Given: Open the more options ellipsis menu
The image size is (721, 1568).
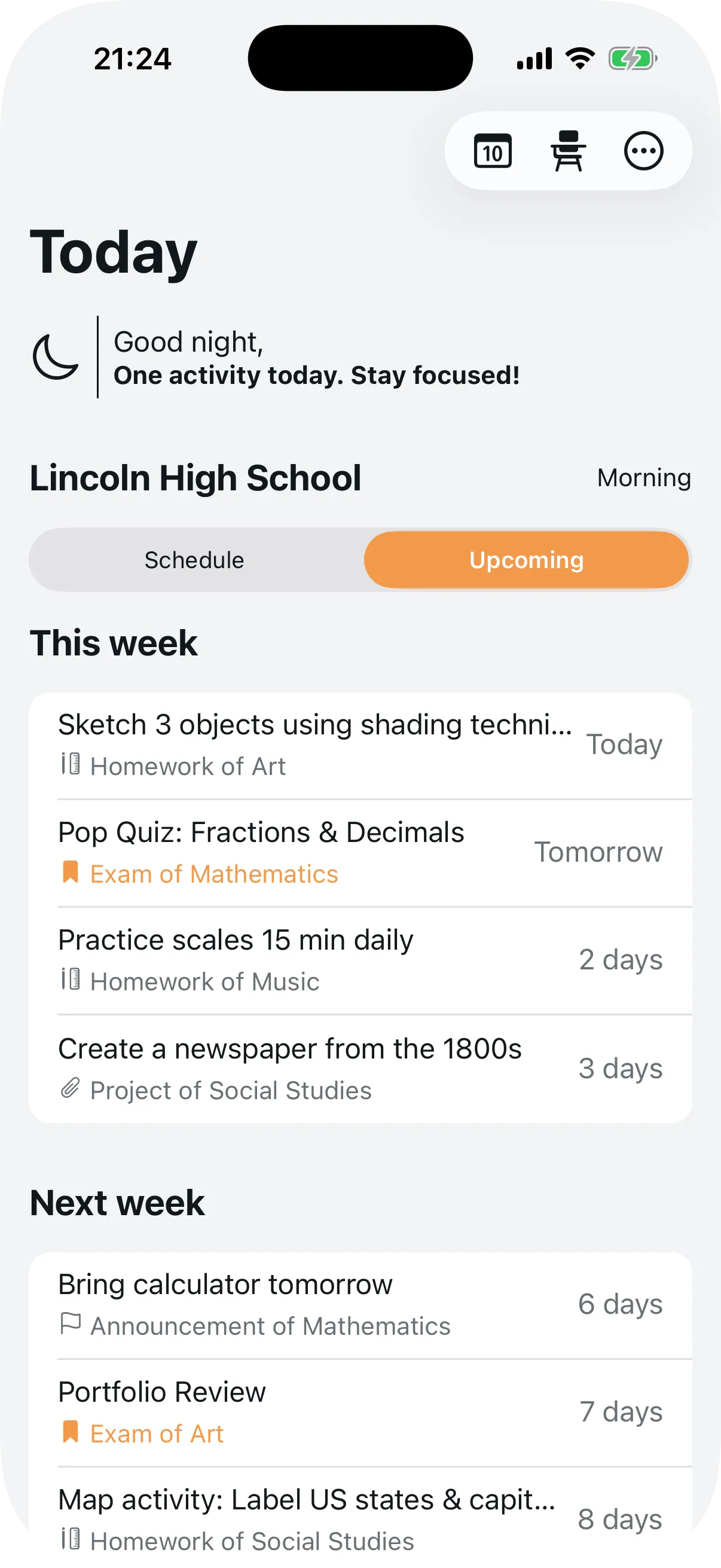Looking at the screenshot, I should coord(643,151).
